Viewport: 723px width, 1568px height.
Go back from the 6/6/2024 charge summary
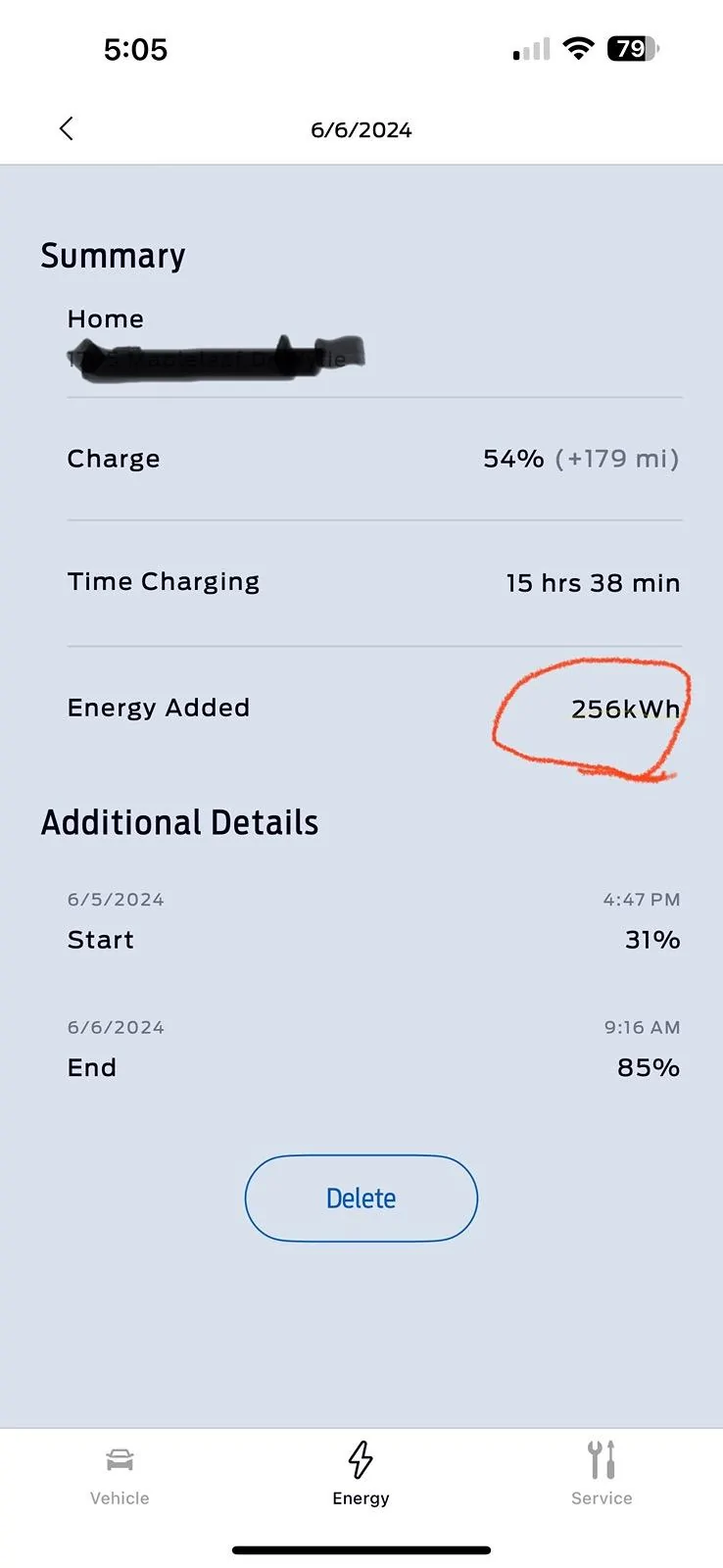67,128
